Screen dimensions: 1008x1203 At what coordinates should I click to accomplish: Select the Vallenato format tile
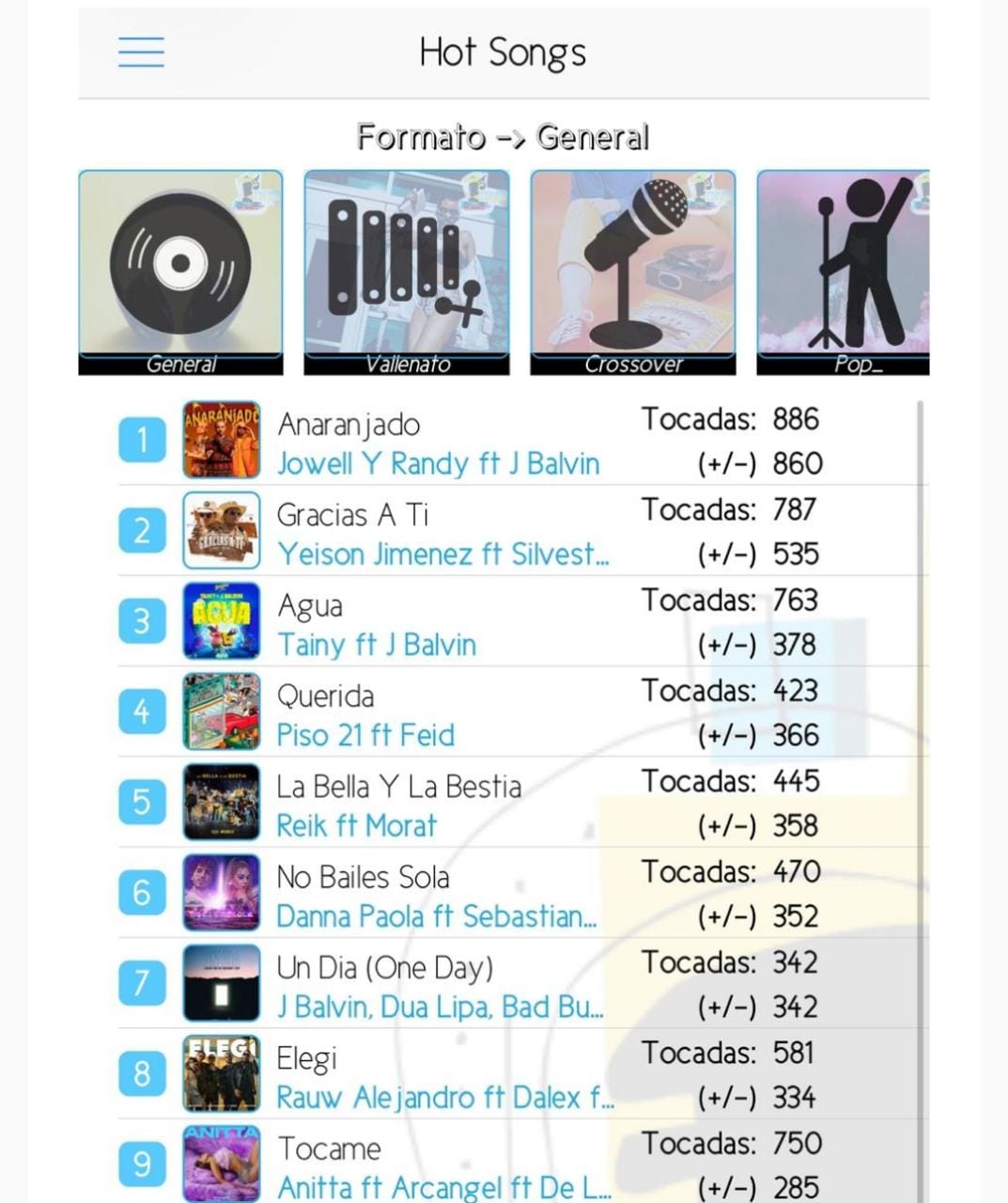[x=407, y=273]
